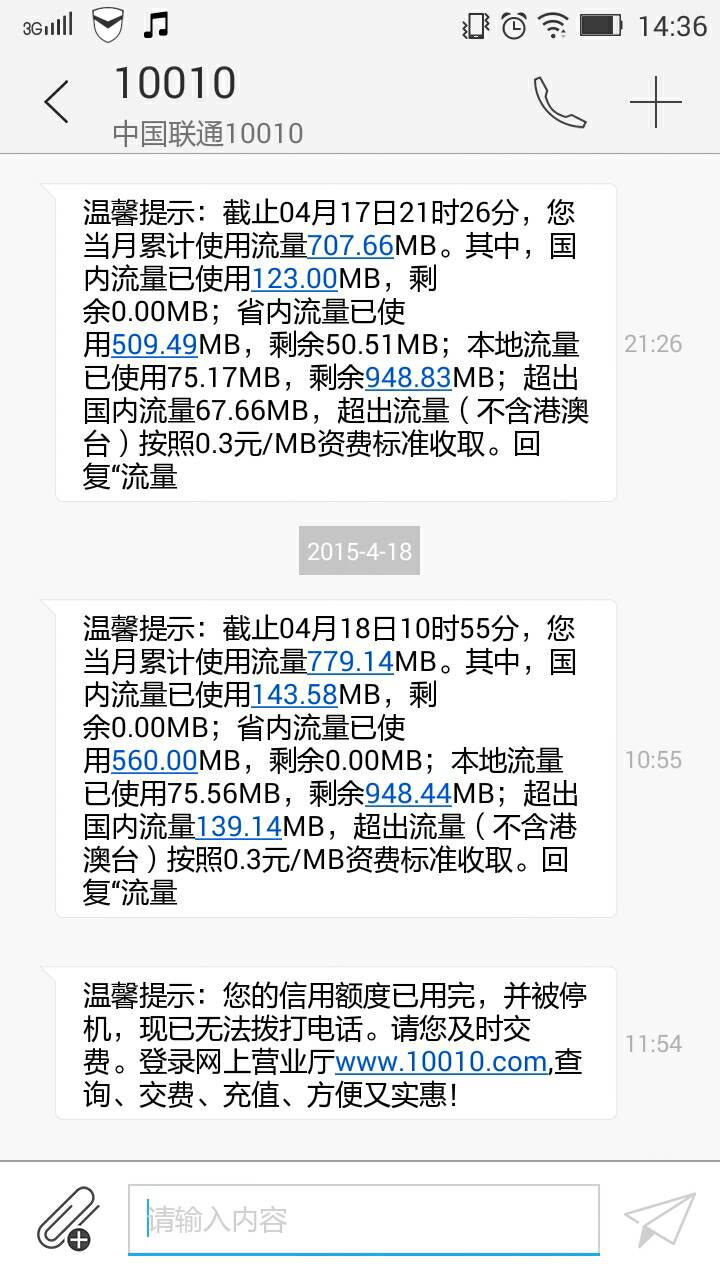Tap the 779.14 link in the second message

[351, 661]
